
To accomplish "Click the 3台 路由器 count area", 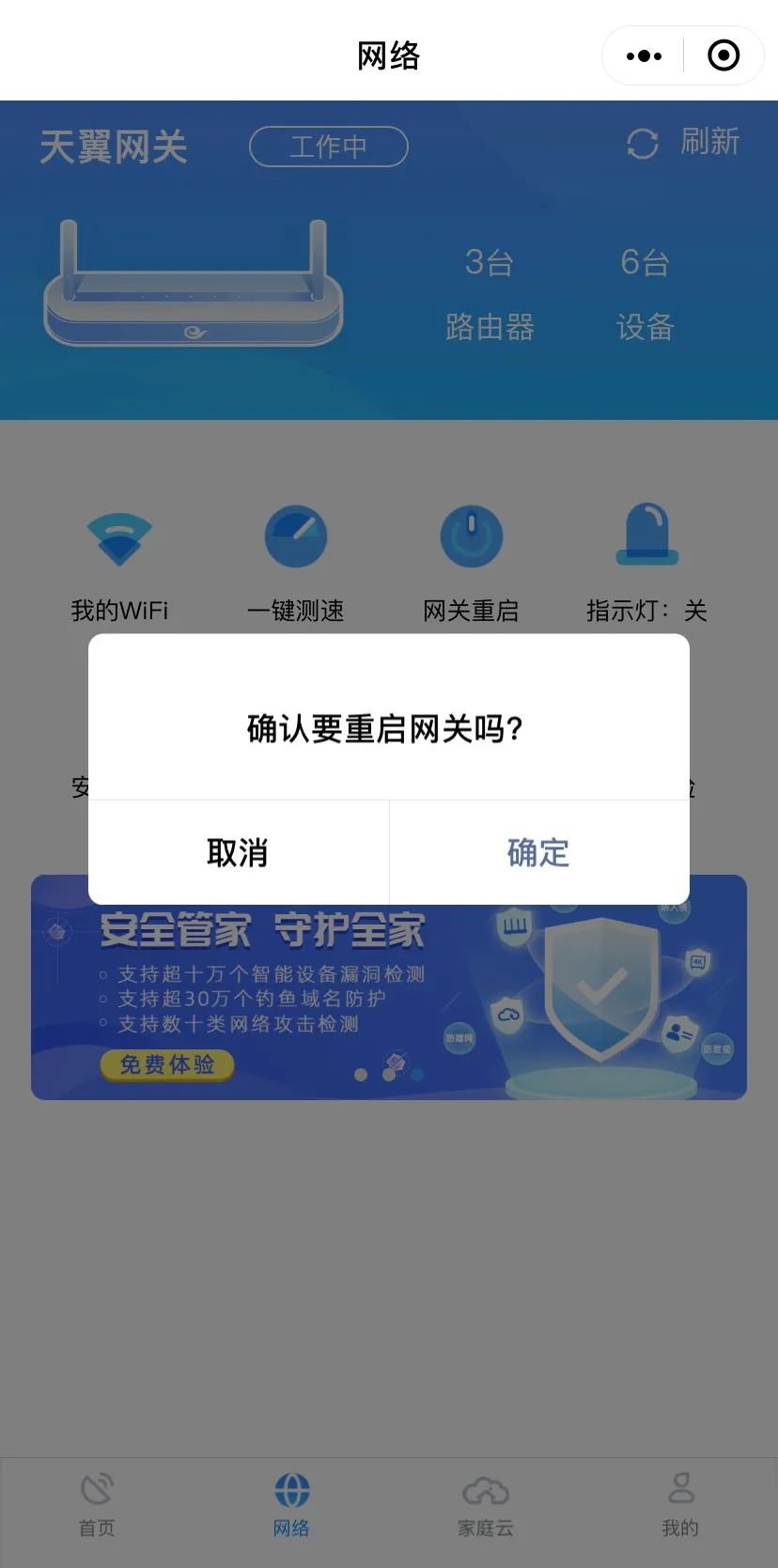I will coord(490,294).
